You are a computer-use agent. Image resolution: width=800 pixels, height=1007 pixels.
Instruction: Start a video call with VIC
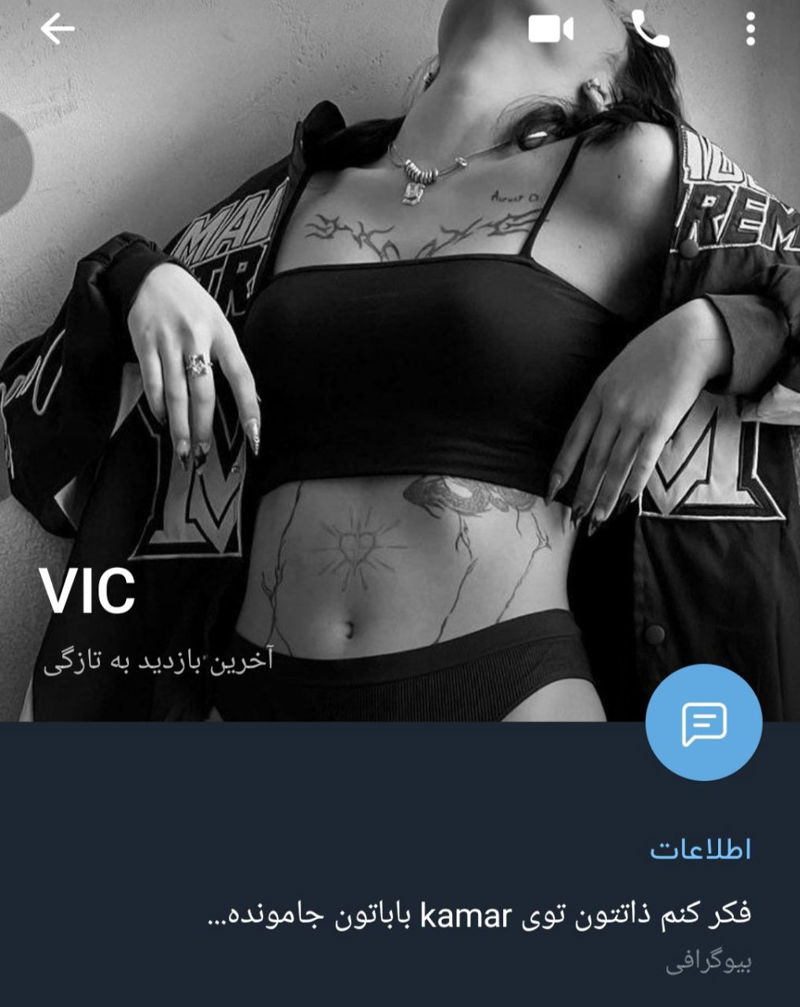550,30
